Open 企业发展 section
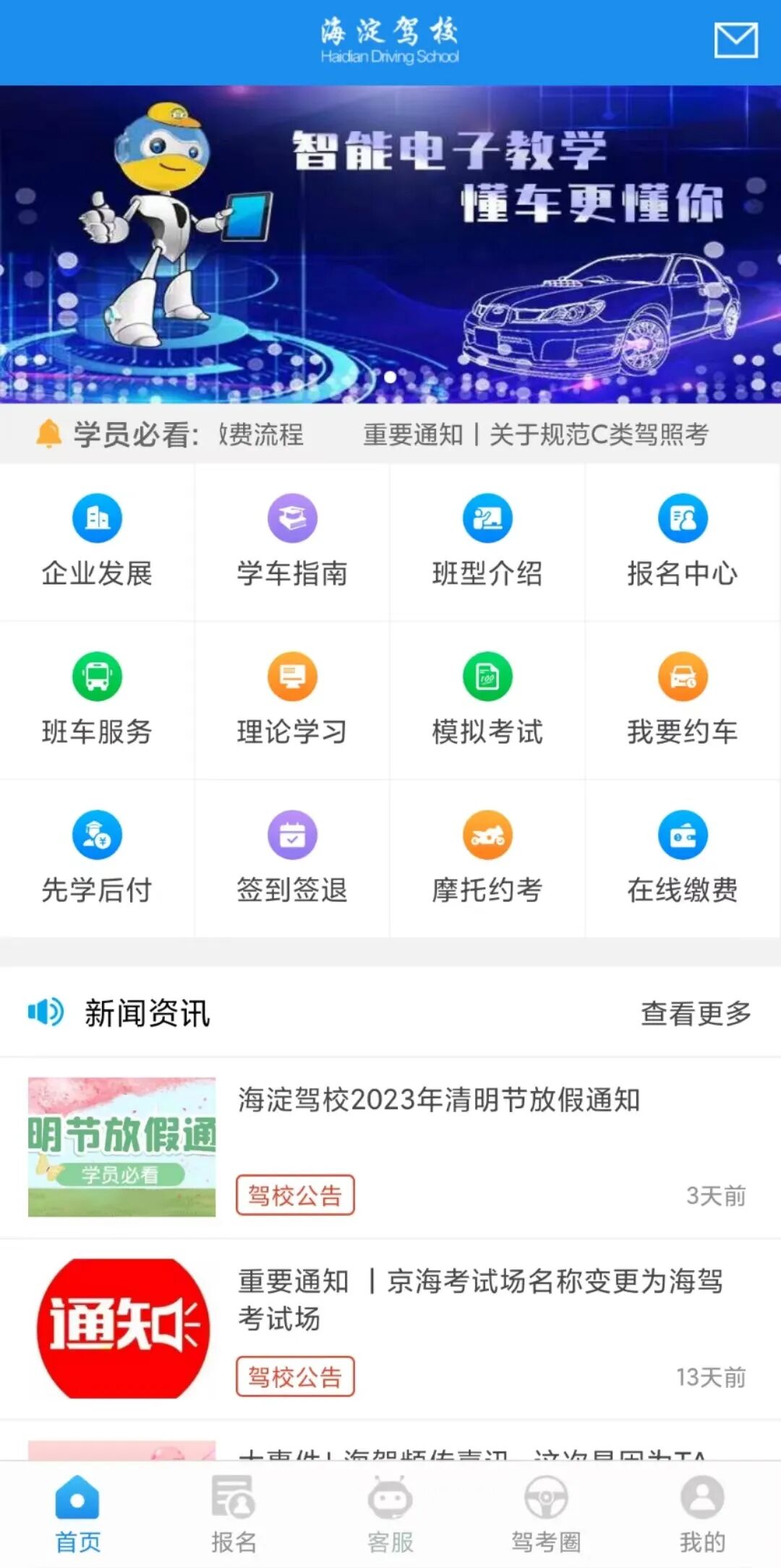This screenshot has height=1568, width=781. click(97, 541)
